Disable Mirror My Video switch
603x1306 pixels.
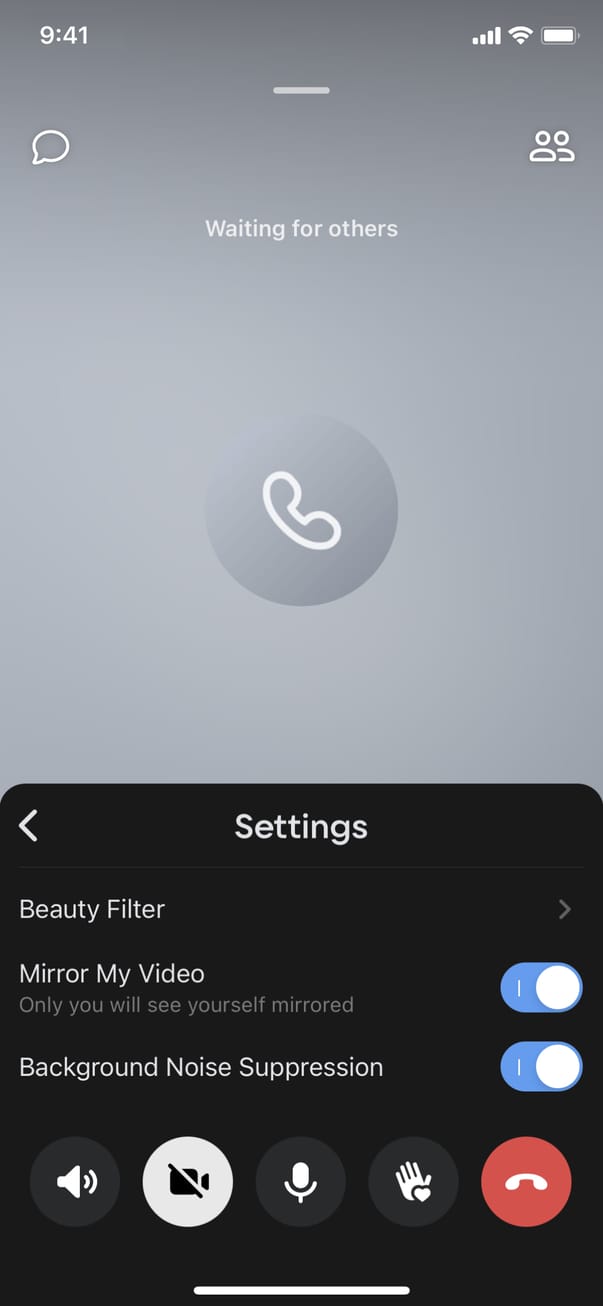pos(540,988)
